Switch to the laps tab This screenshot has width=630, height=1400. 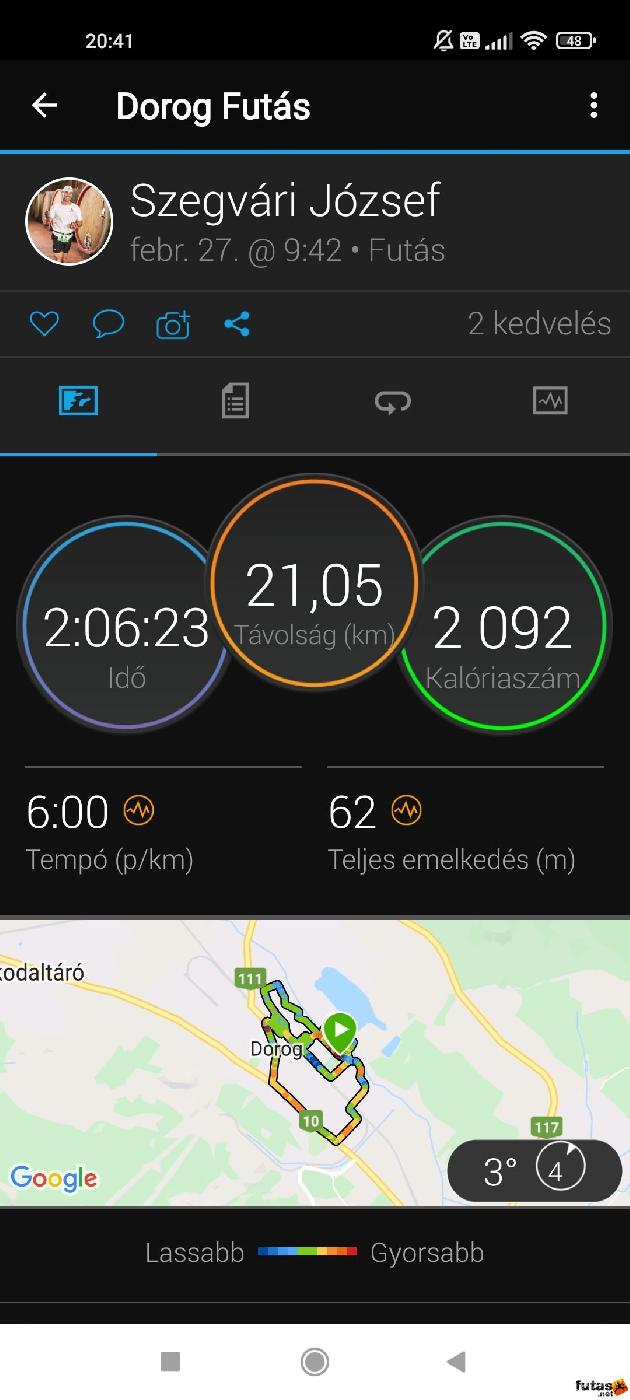point(392,402)
